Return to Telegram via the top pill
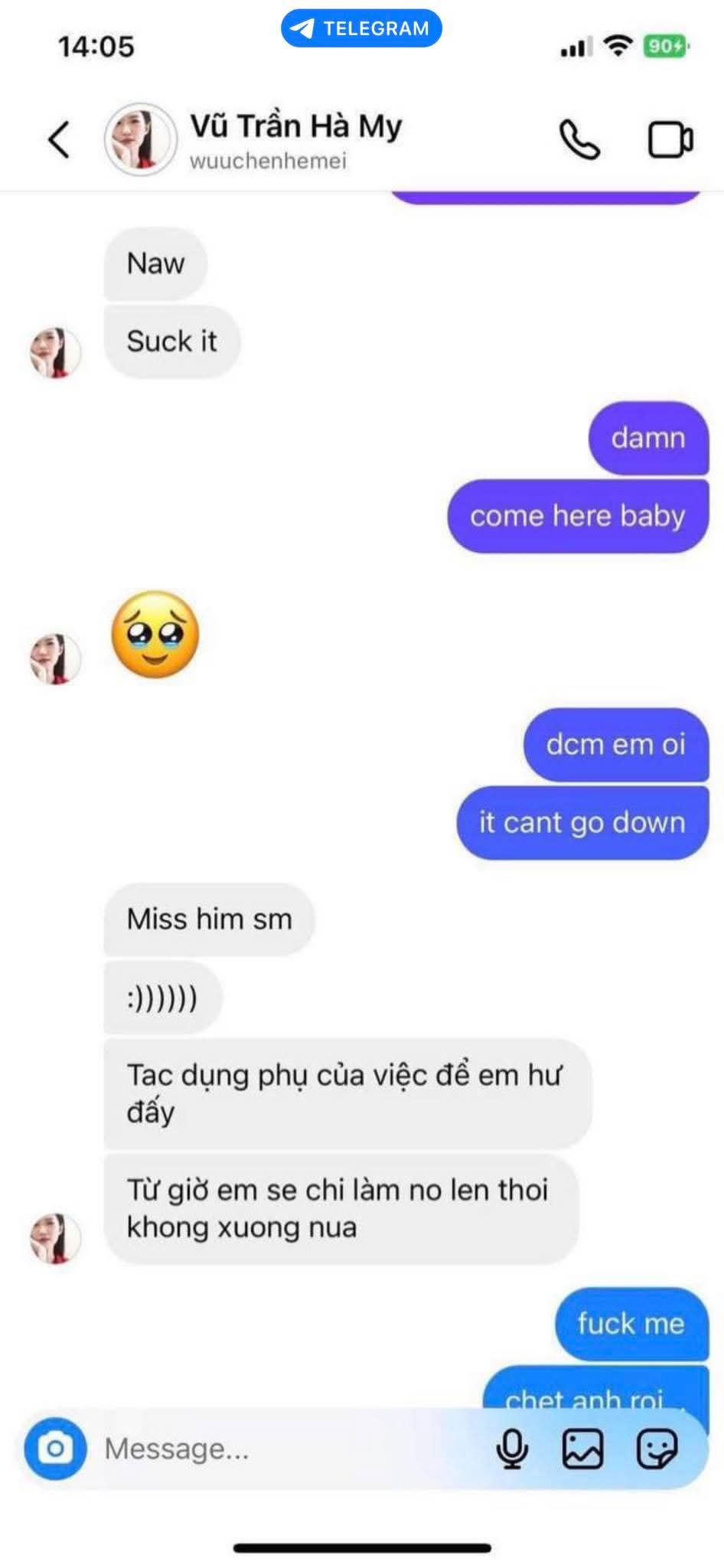Viewport: 724px width, 1568px height. [361, 28]
